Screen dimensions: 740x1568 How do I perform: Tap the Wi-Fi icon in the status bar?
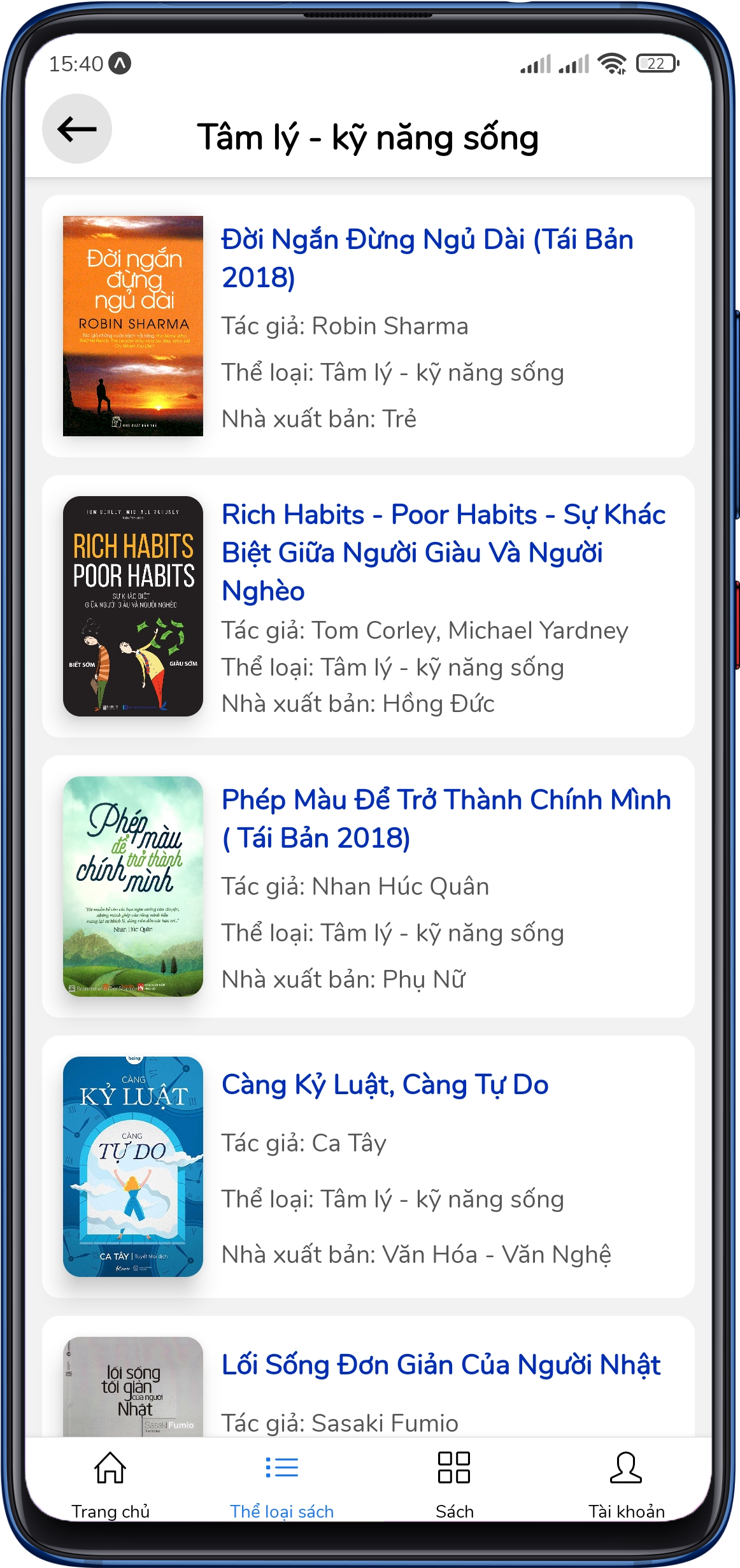click(613, 63)
